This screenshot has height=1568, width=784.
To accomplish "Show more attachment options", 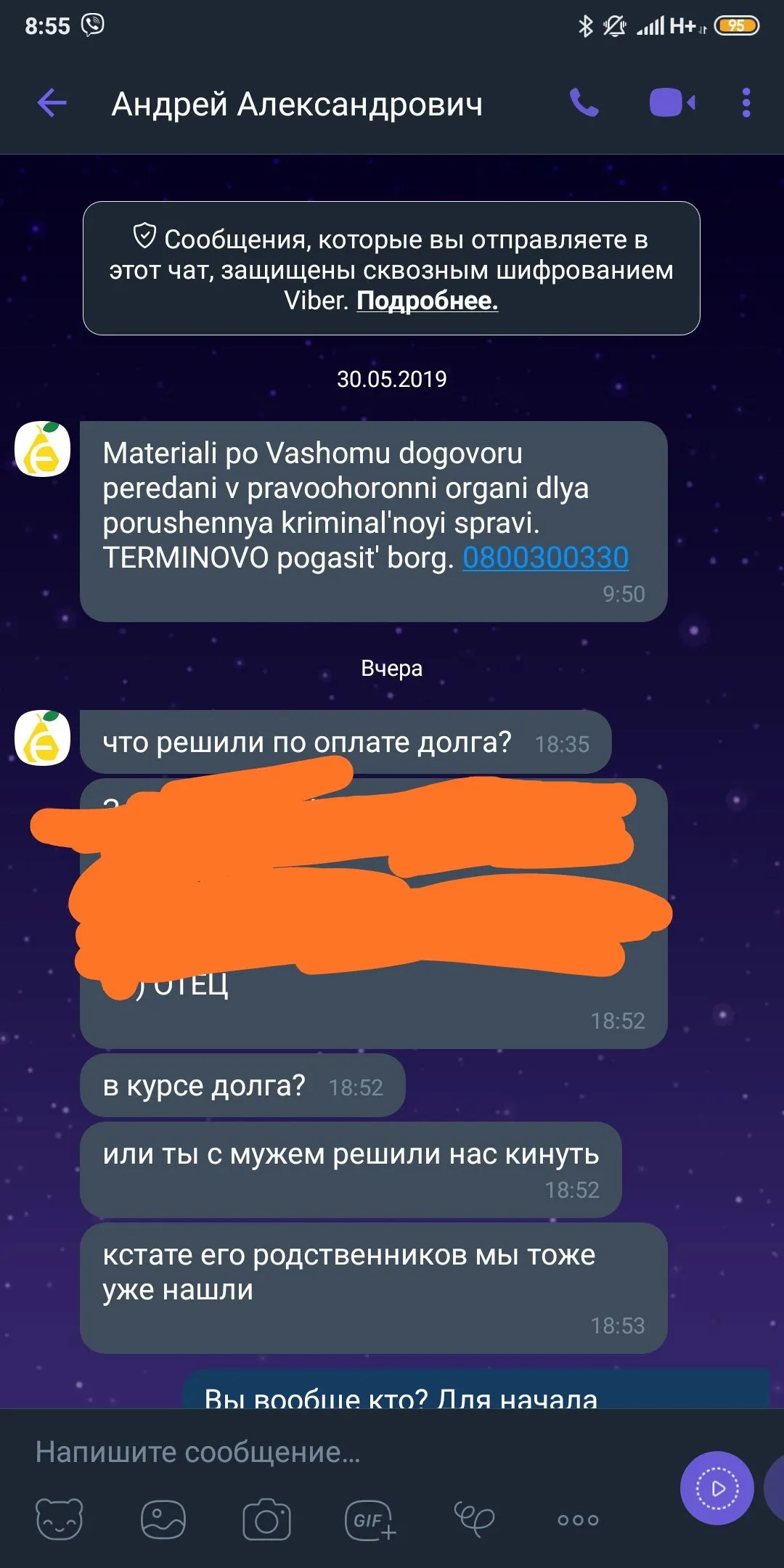I will tap(578, 1519).
